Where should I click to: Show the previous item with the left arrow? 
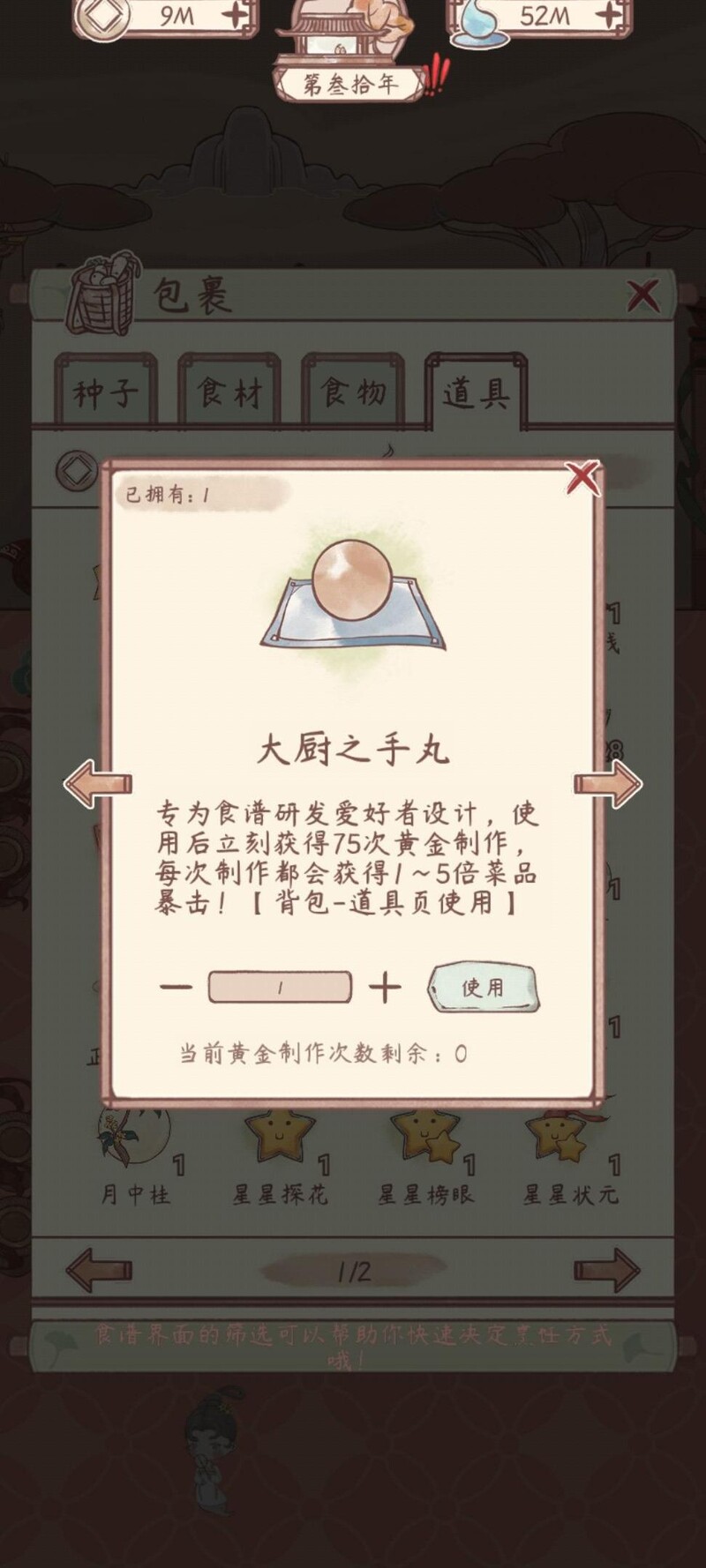[x=98, y=783]
